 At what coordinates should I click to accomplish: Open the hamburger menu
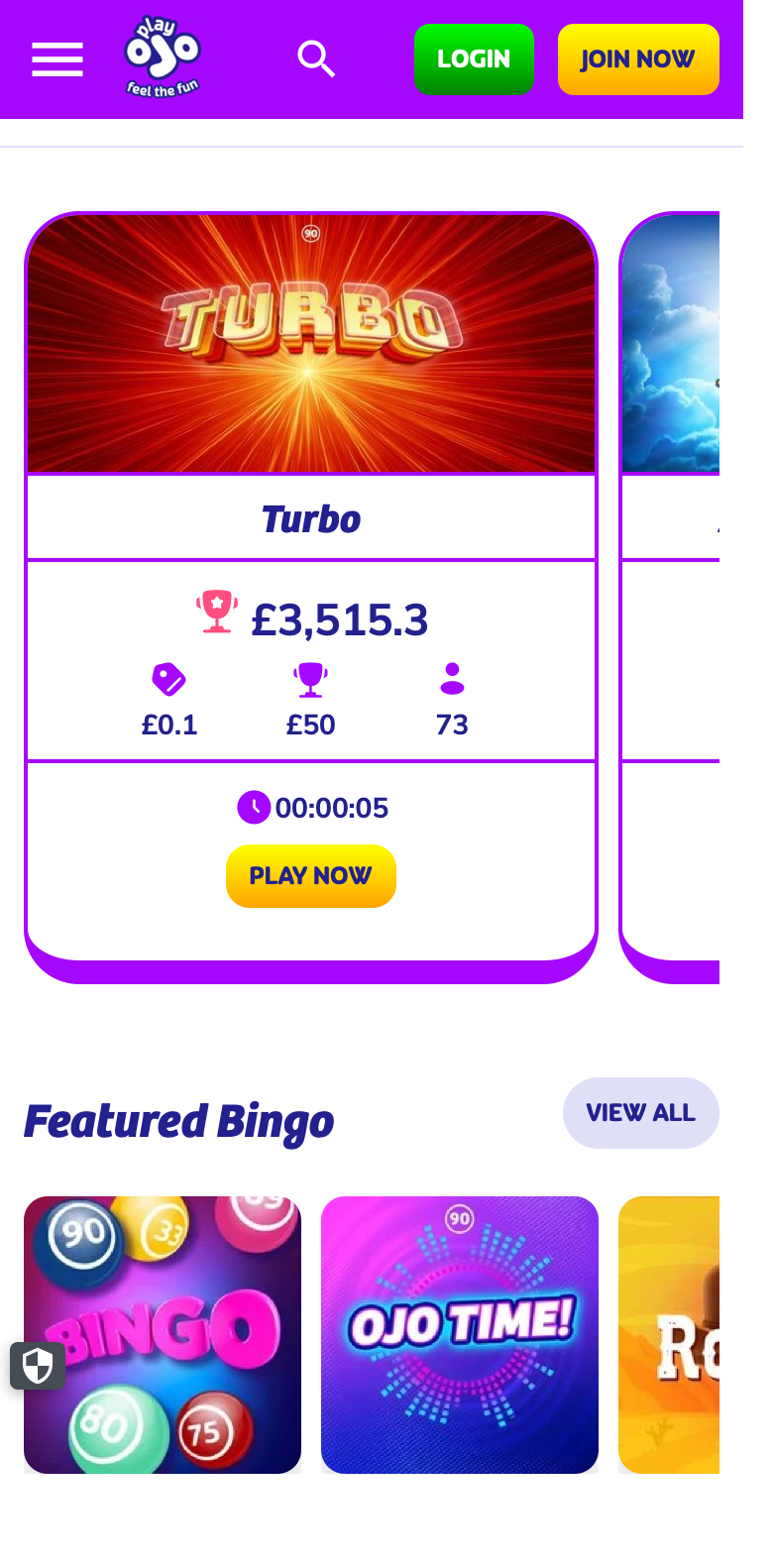(x=57, y=59)
